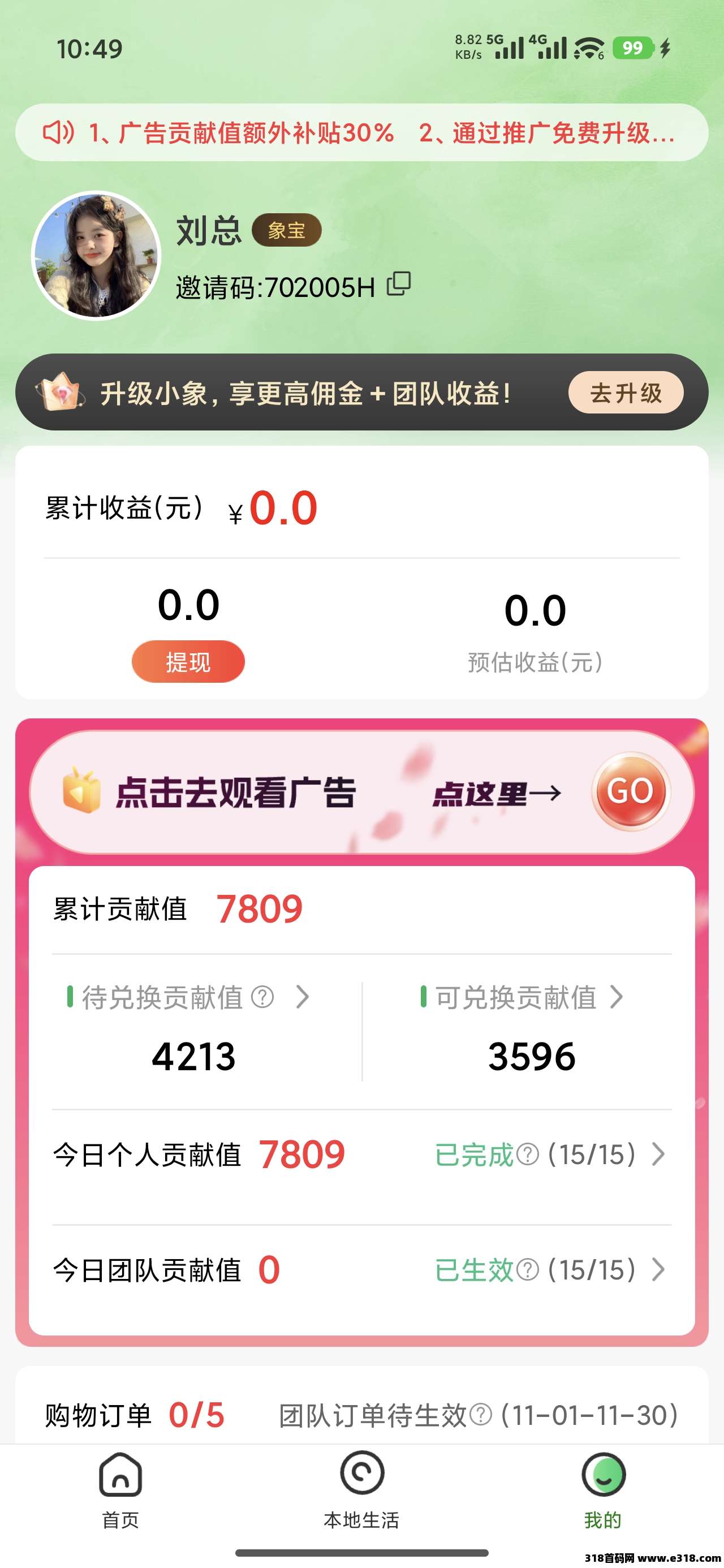Show help icon beside 待兑换贡献值
Viewport: 724px width, 1568px height.
(262, 997)
